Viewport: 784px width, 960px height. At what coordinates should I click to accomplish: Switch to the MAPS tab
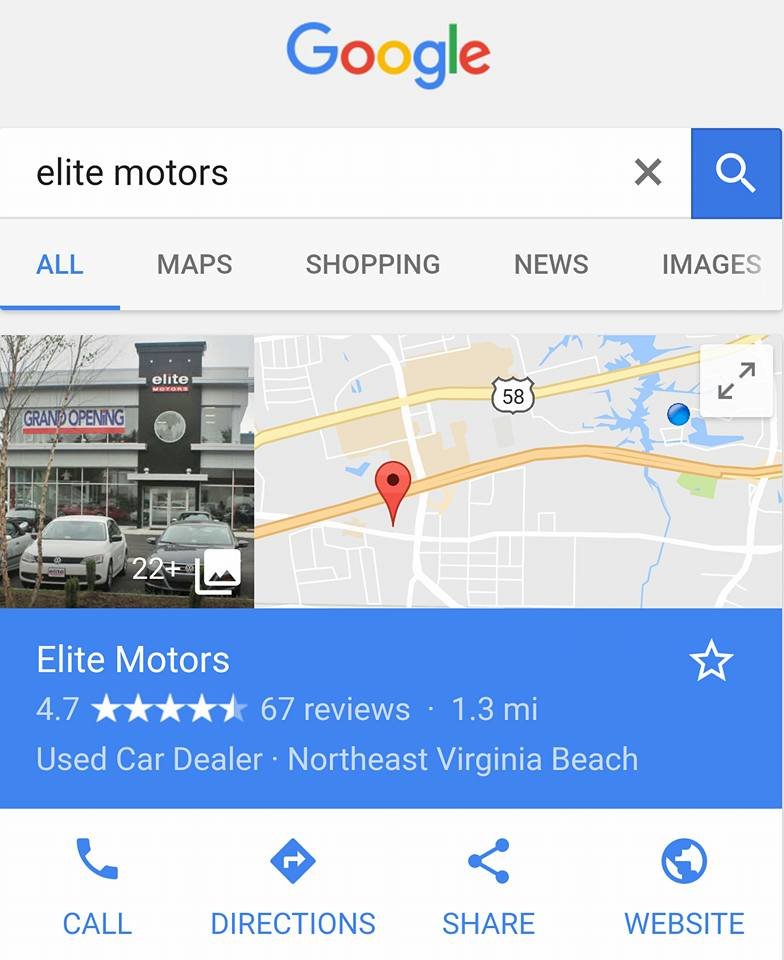point(194,264)
